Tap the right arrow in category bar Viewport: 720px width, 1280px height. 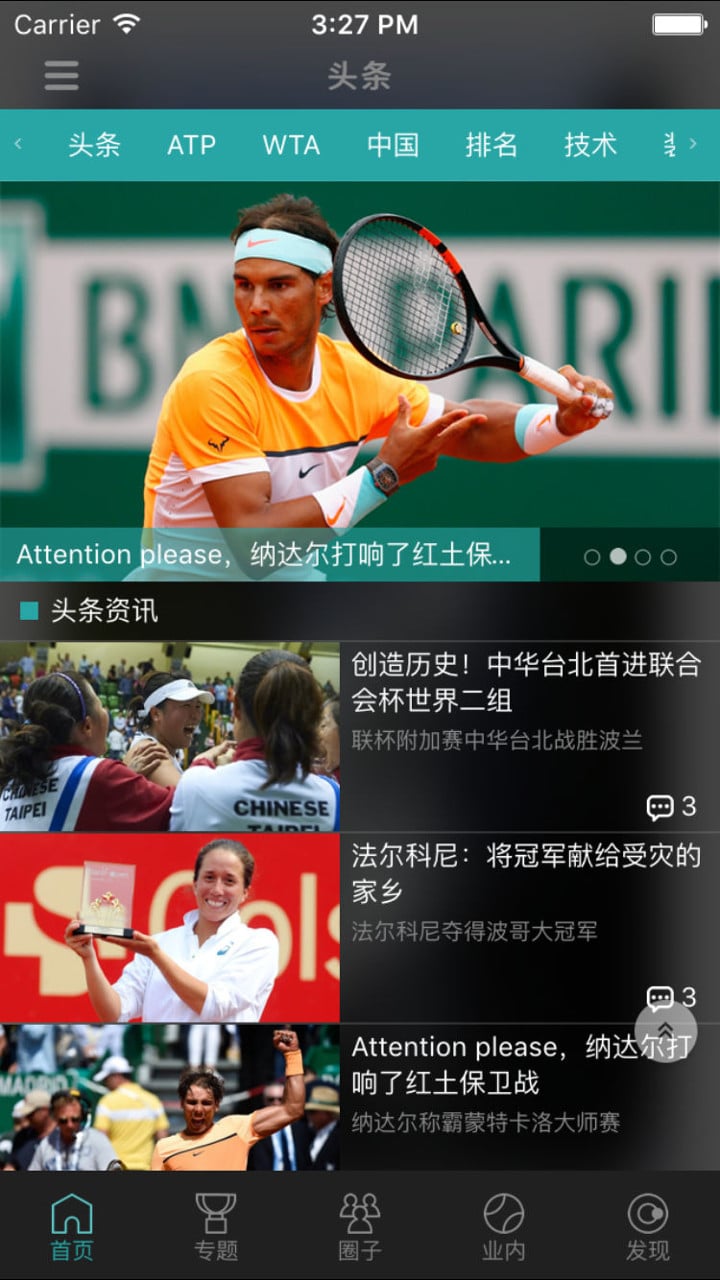(693, 144)
